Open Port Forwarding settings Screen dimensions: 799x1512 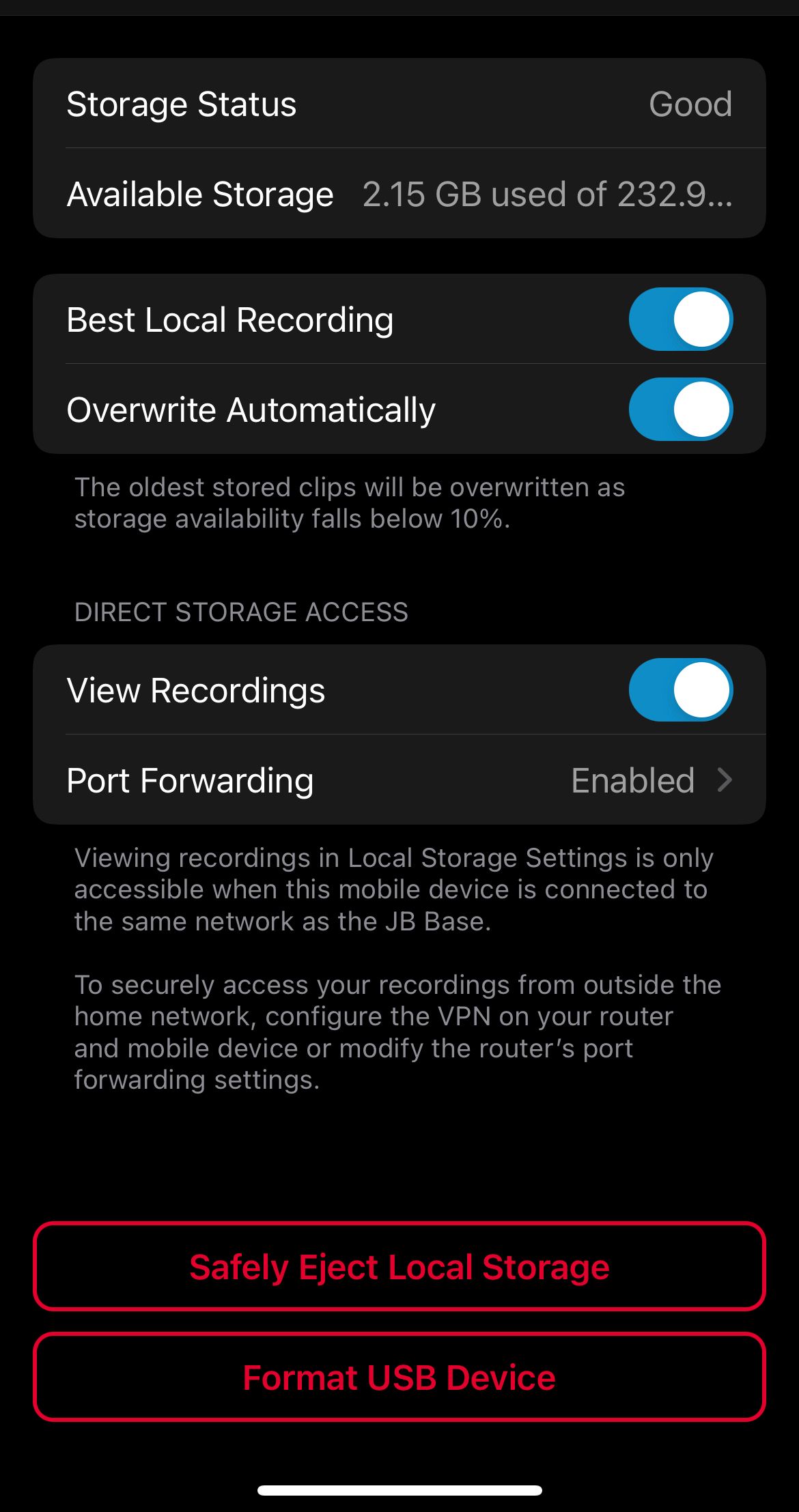coord(399,780)
